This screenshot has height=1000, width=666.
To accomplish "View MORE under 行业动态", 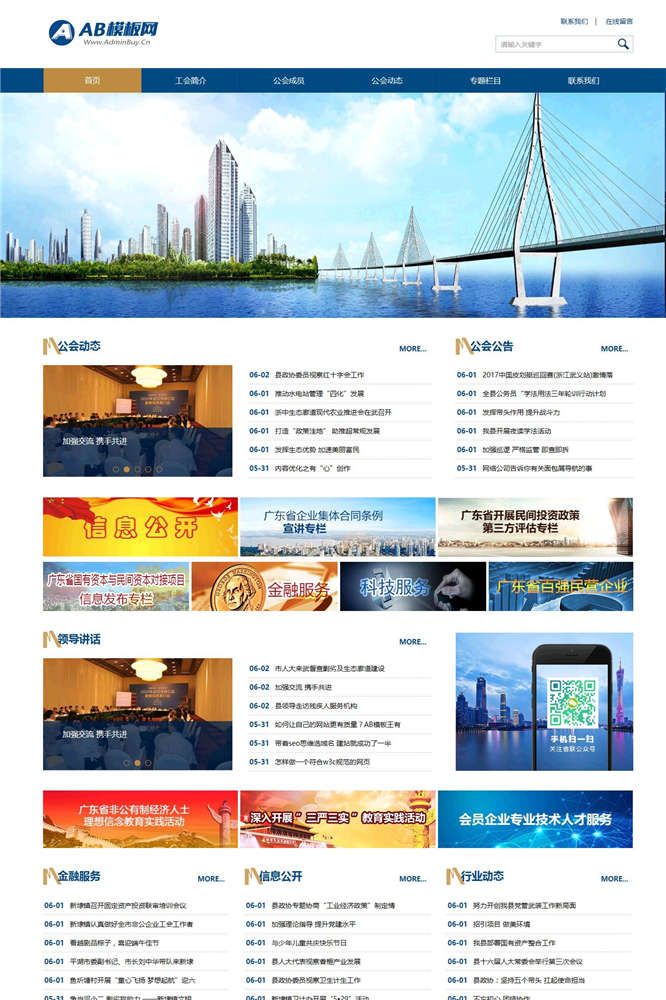I will tap(614, 879).
